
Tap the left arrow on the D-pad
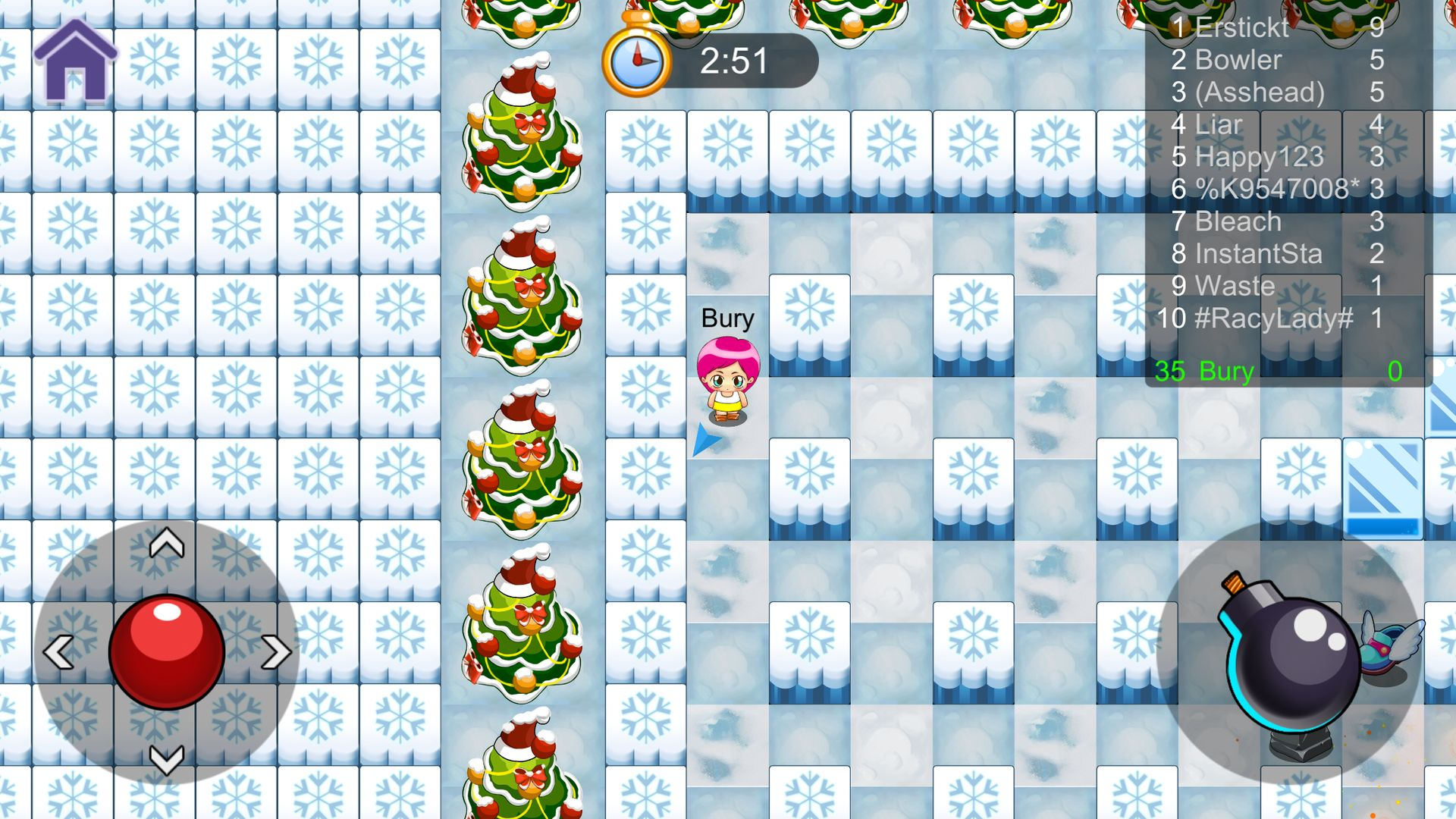pos(59,652)
